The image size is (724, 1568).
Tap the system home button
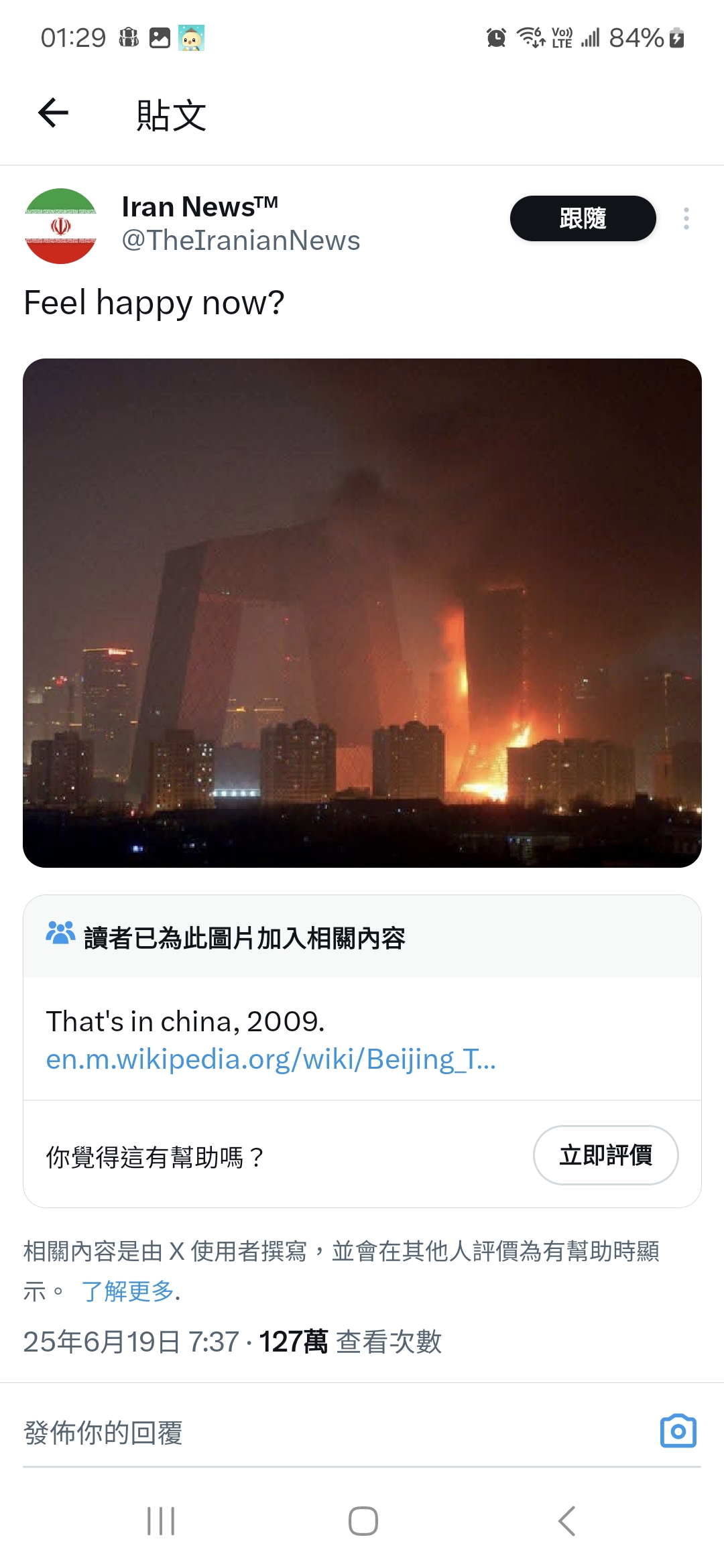point(363,1521)
